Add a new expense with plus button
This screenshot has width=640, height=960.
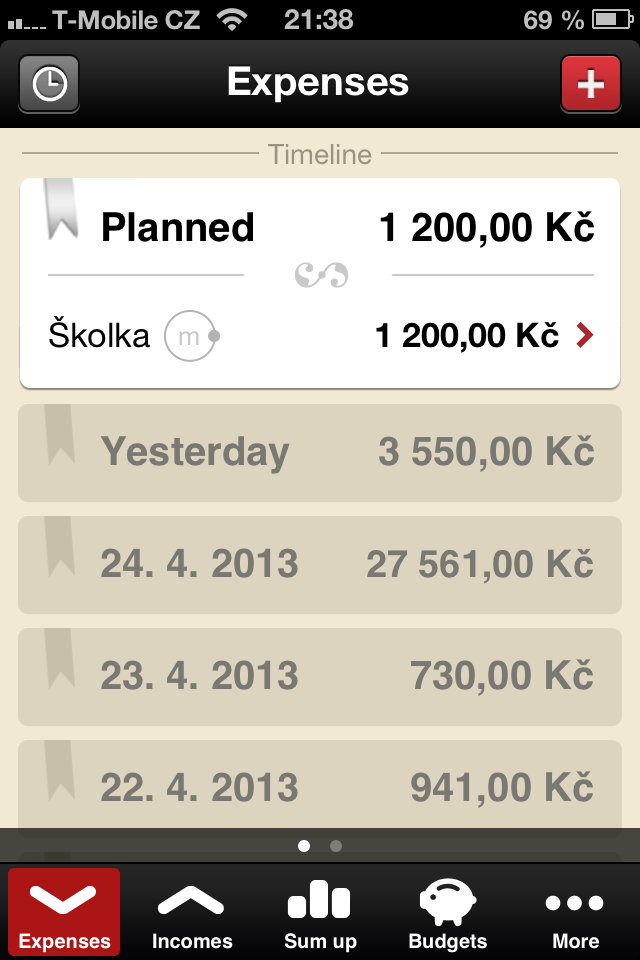pos(590,84)
